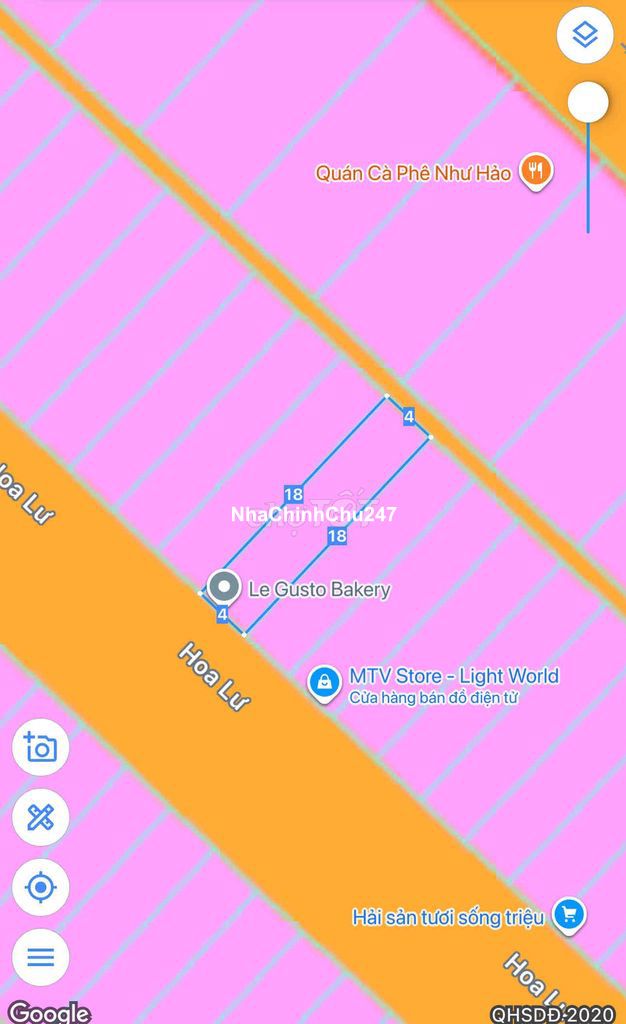
Task: Open the hamburger menu button
Action: 41,957
